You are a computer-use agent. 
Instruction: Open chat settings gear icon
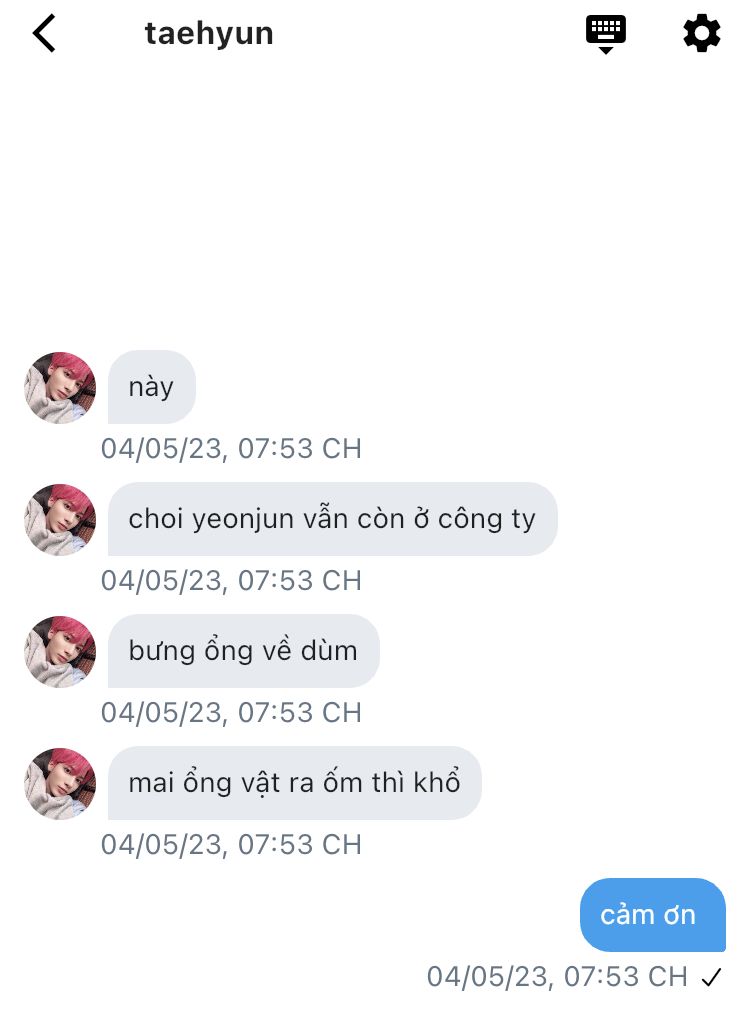click(702, 34)
